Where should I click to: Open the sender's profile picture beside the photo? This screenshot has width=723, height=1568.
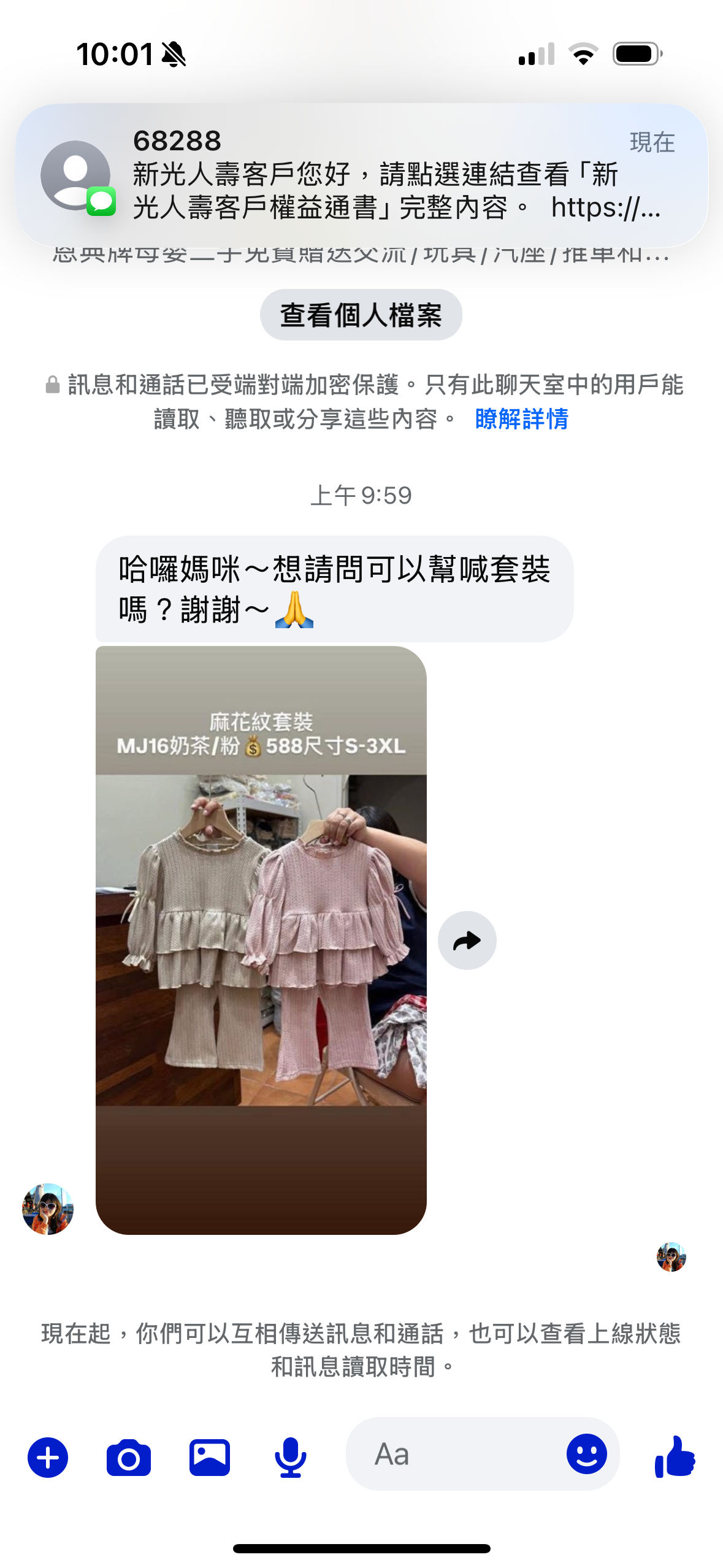click(48, 1209)
